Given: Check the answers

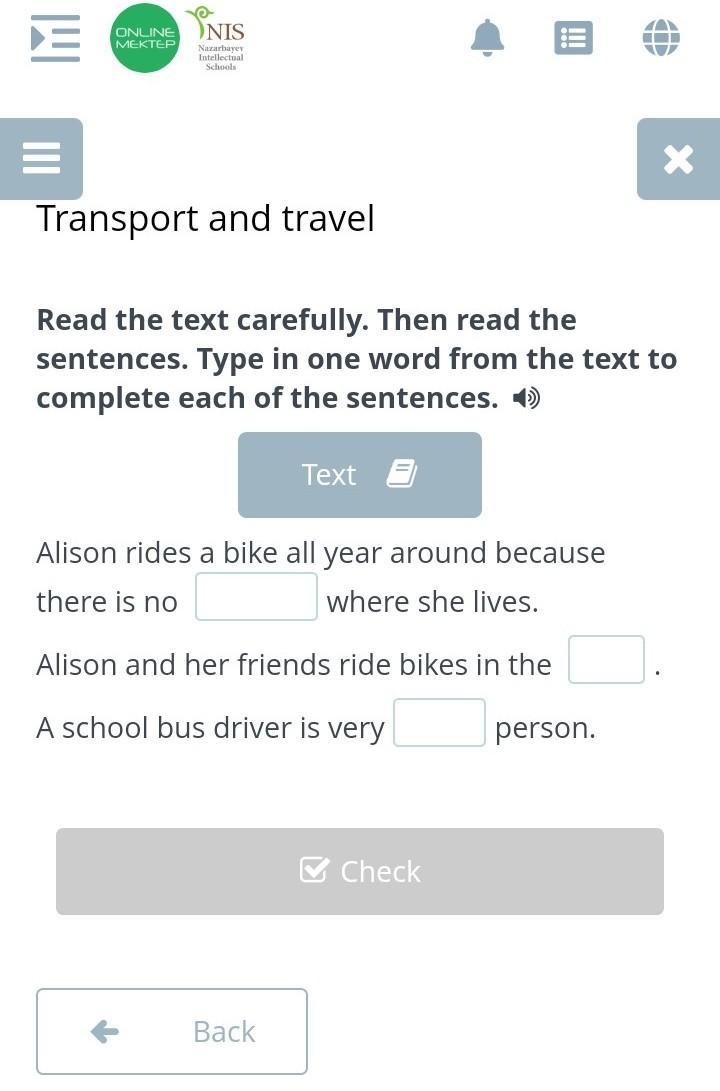Looking at the screenshot, I should [360, 871].
